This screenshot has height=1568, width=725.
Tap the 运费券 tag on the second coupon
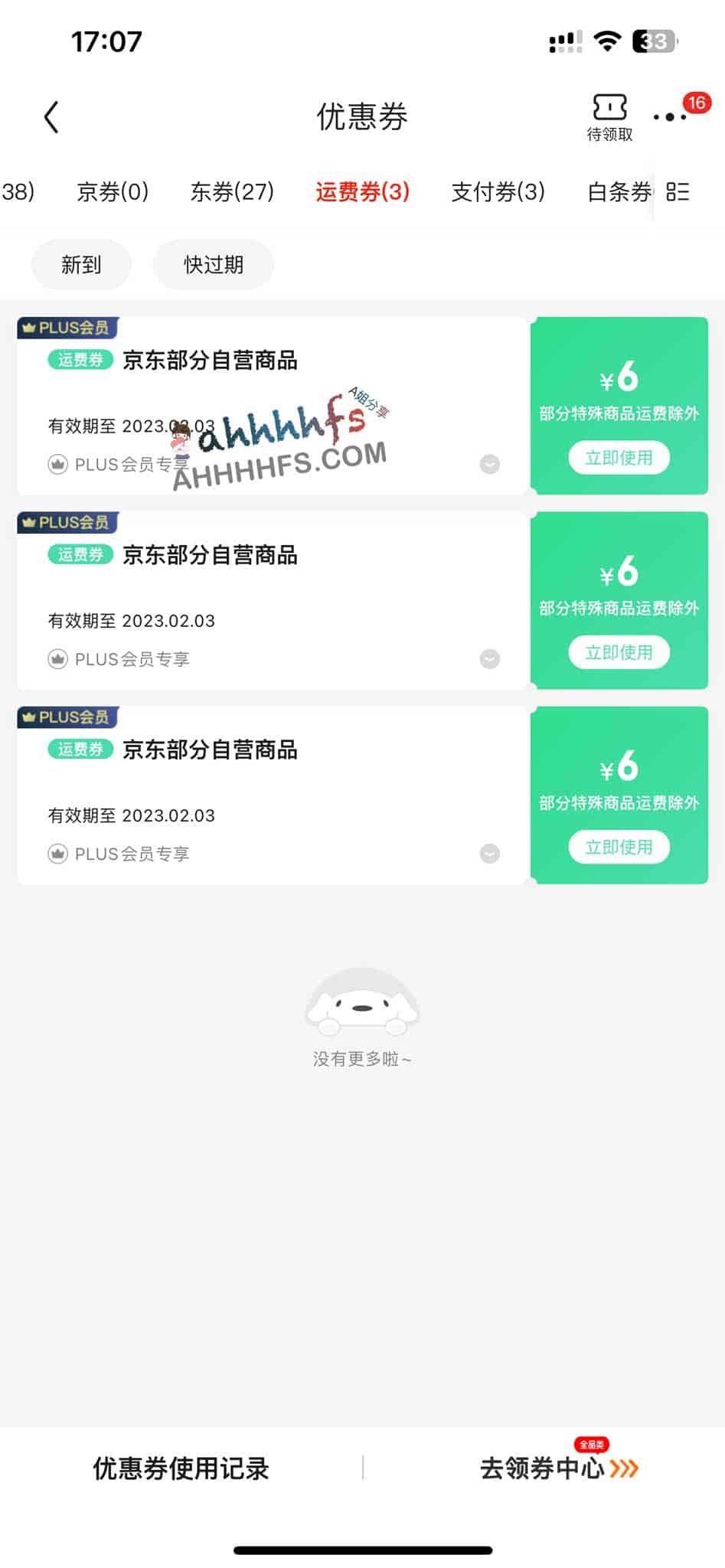(x=79, y=554)
